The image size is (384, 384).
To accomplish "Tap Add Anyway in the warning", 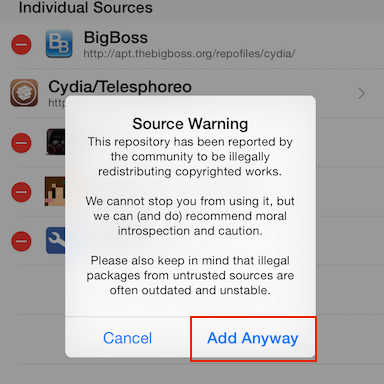I will click(253, 338).
